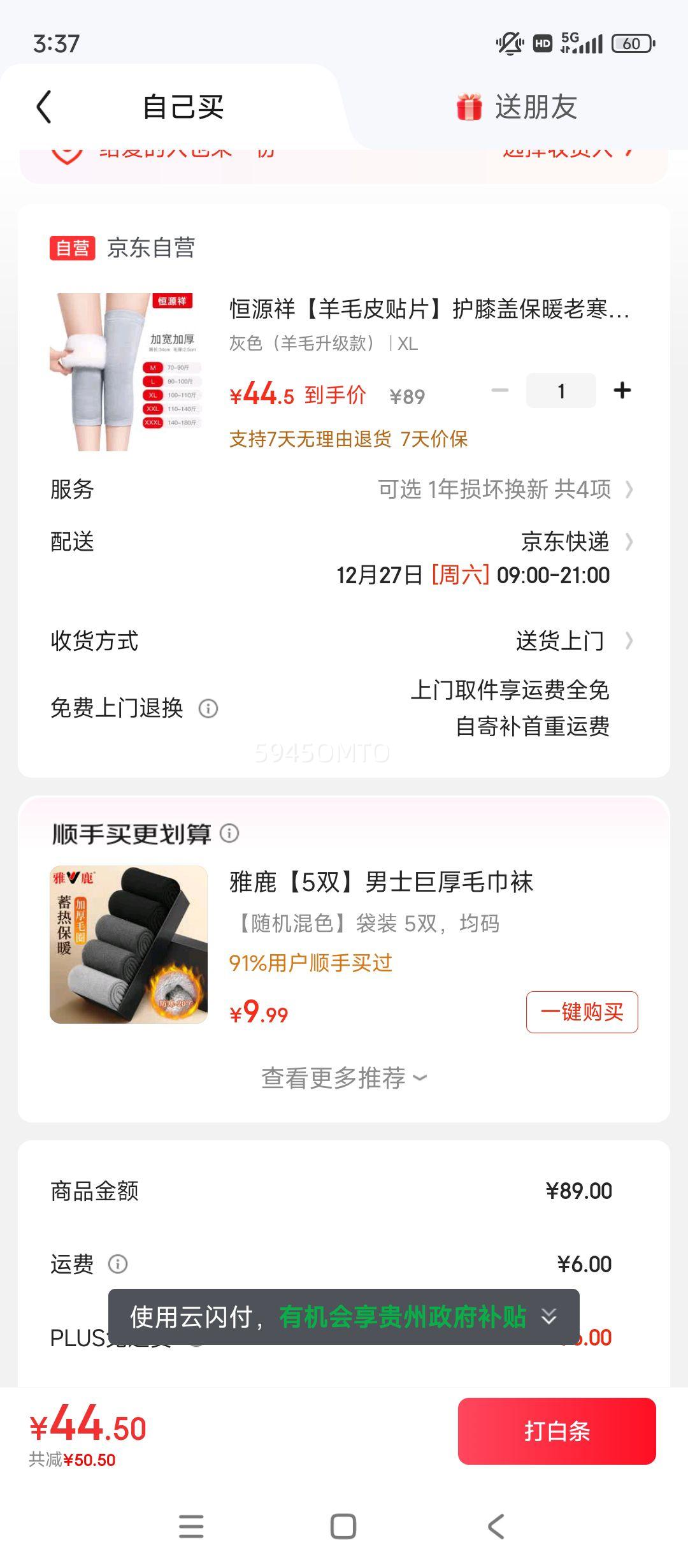
Task: Increase quantity with the plus stepper
Action: click(621, 391)
